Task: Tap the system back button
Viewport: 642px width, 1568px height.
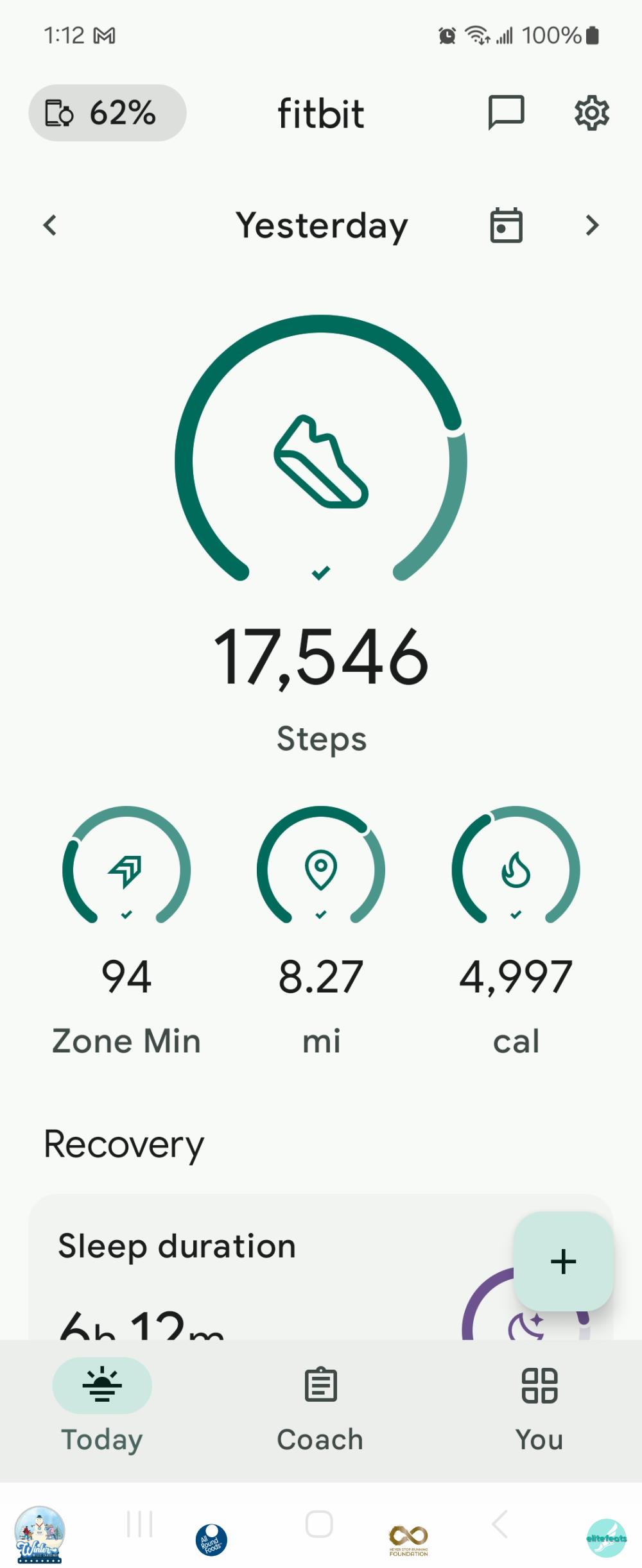Action: pos(500,1524)
